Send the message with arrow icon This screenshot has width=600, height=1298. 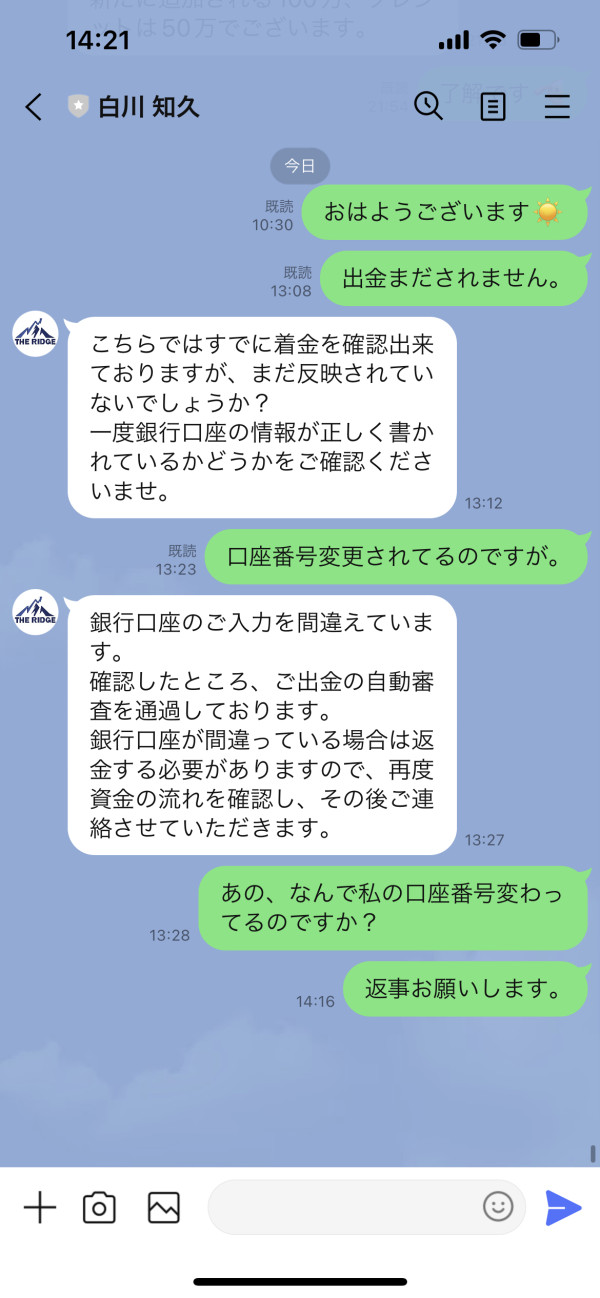[563, 1208]
